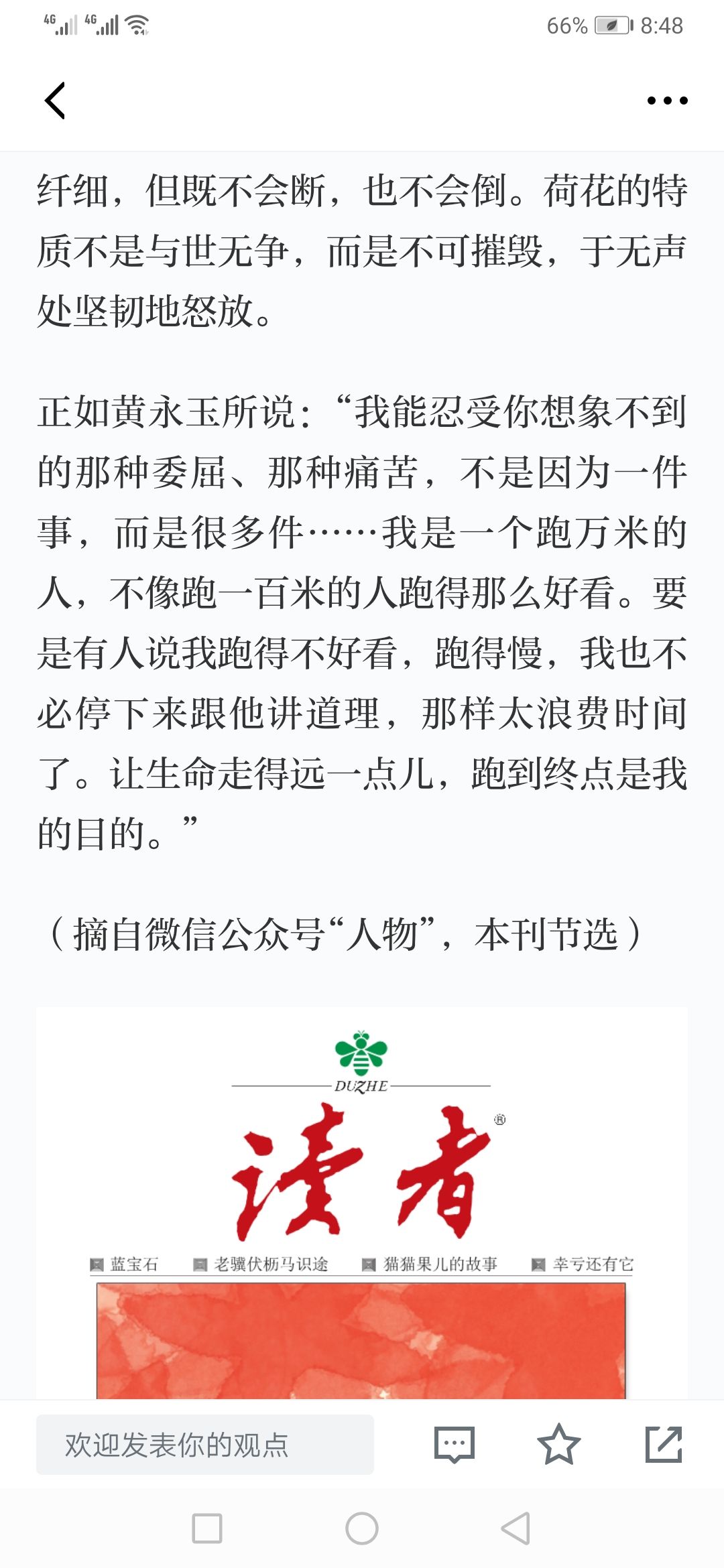Open the three-dot overflow menu
The width and height of the screenshot is (724, 1568).
tap(667, 101)
